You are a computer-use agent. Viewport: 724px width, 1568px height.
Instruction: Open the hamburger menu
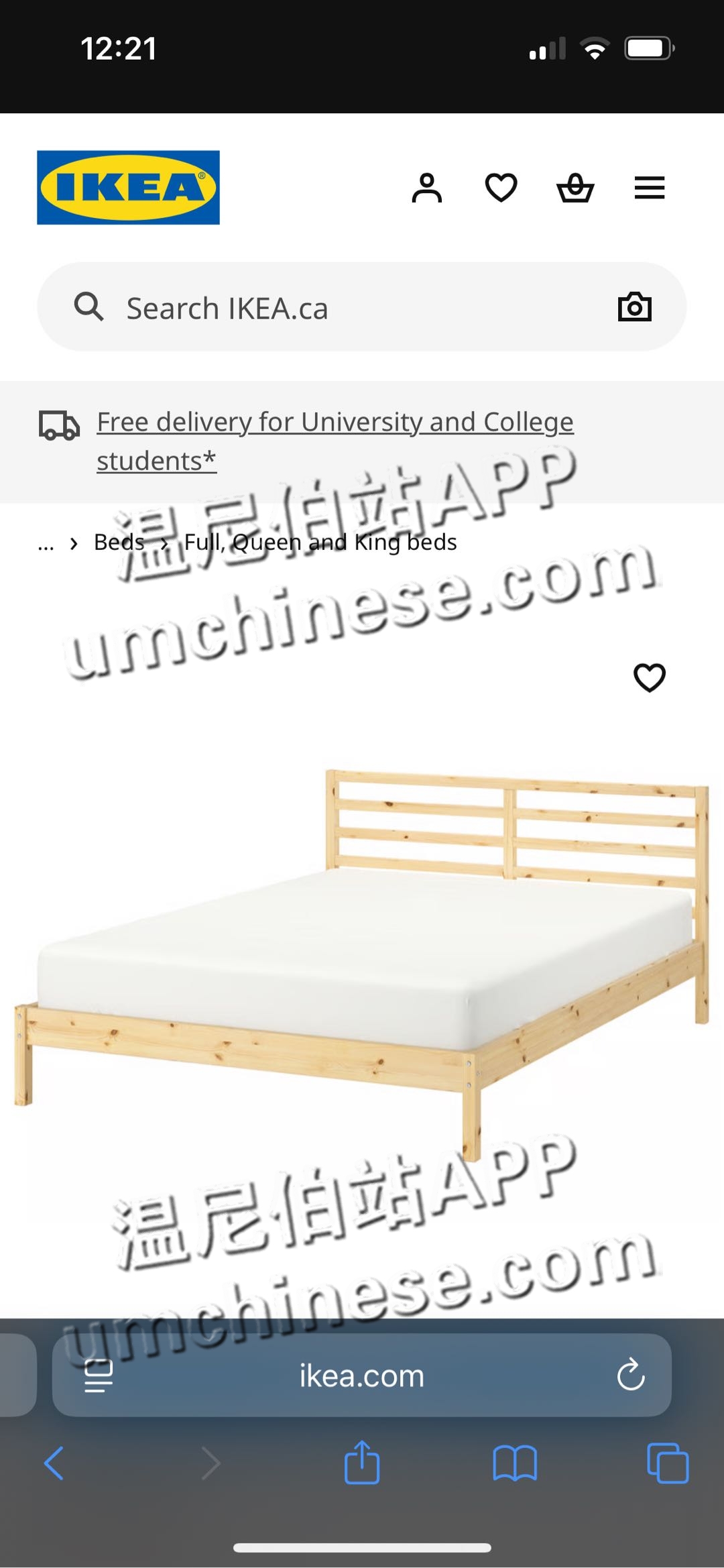pyautogui.click(x=649, y=188)
